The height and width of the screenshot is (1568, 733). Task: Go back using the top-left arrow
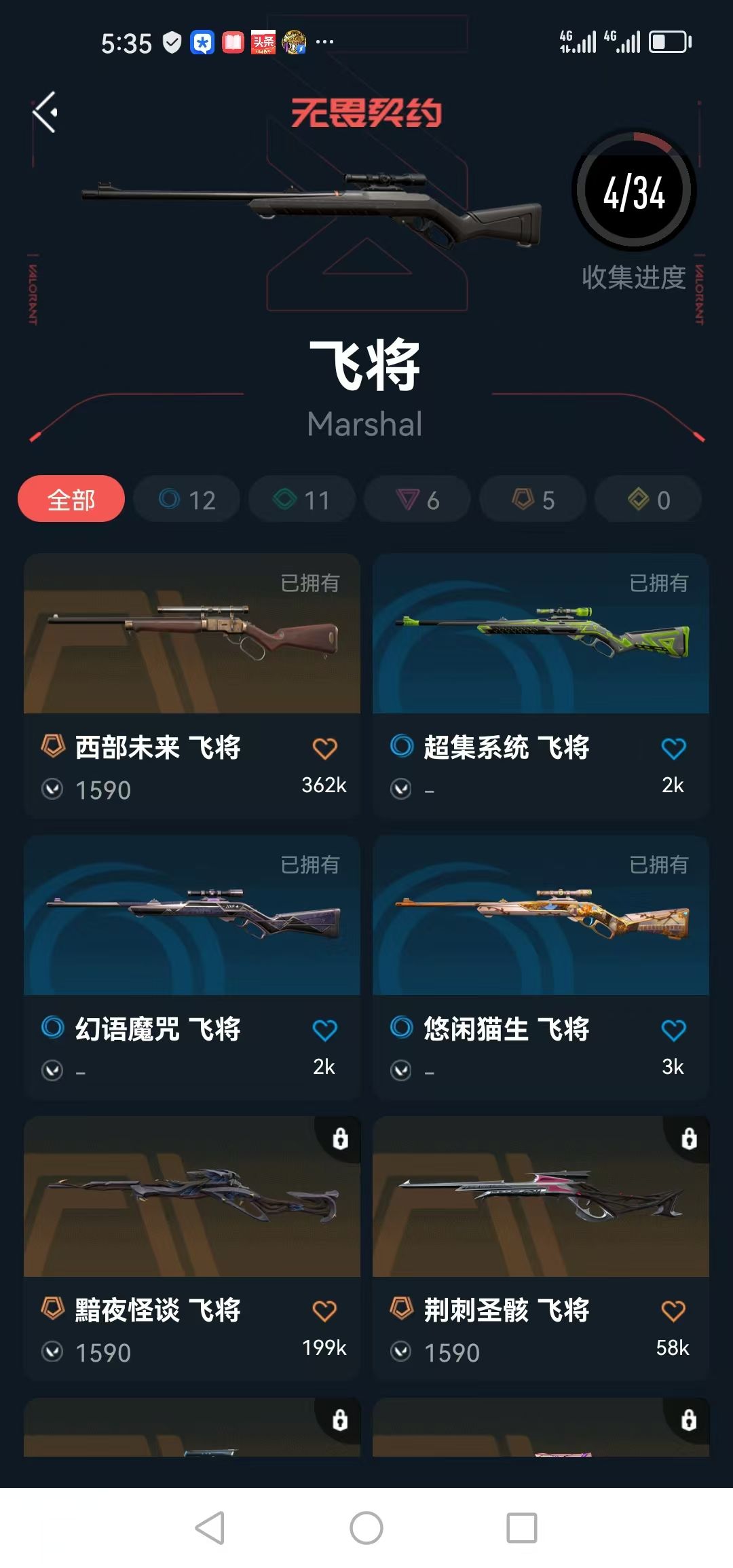click(x=45, y=112)
